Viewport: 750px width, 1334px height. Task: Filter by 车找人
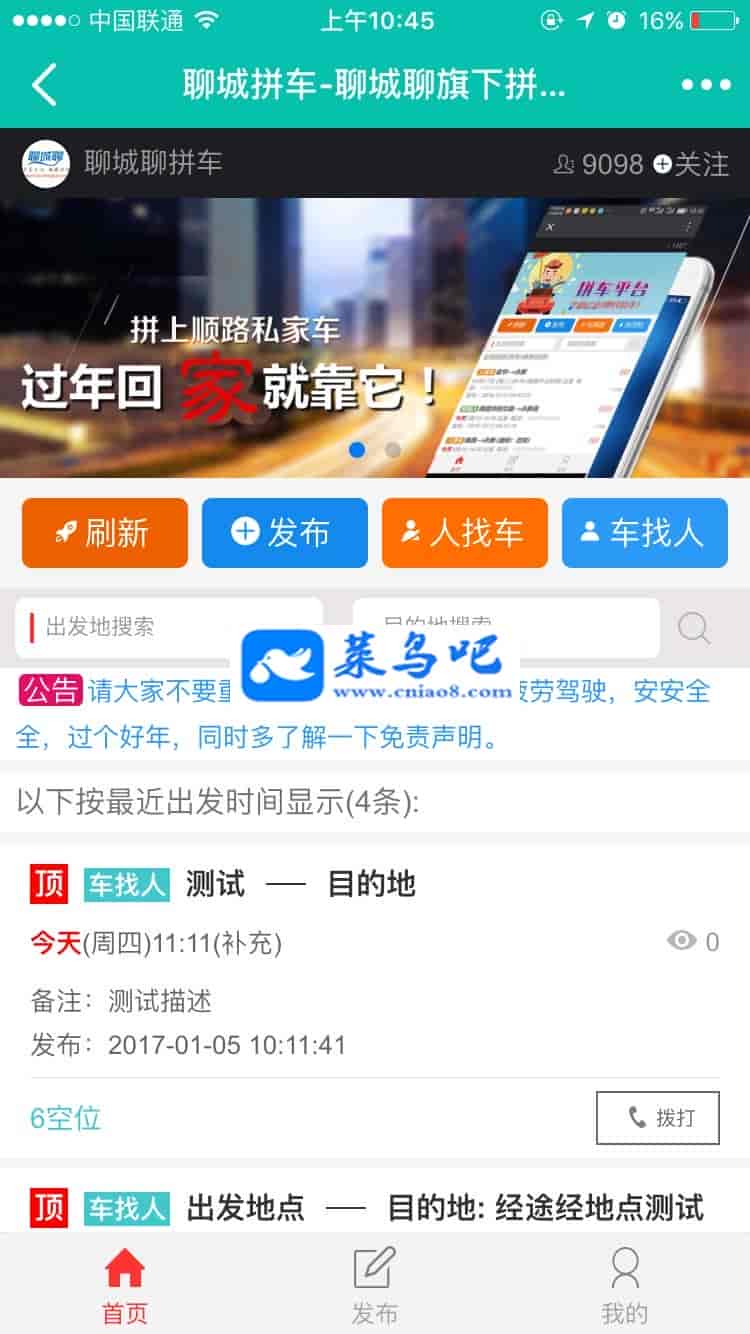click(645, 533)
